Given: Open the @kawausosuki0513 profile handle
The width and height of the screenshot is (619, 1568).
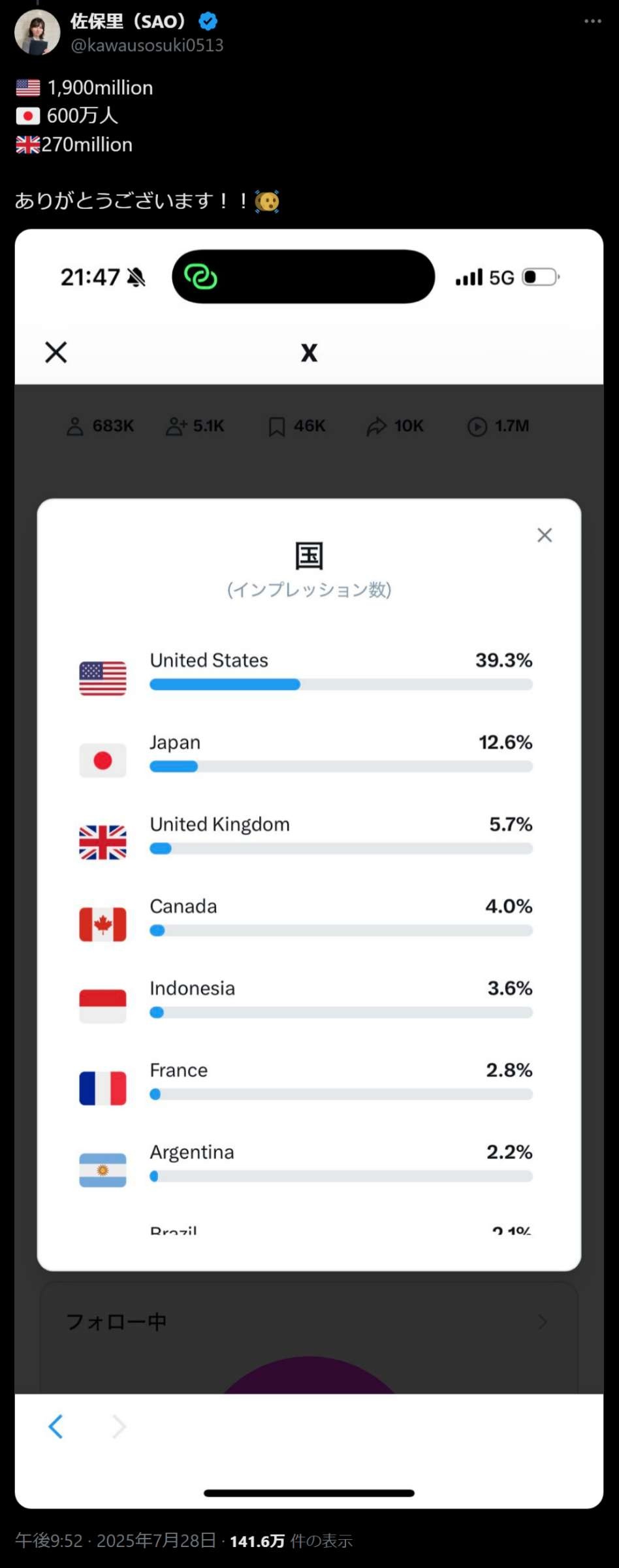Looking at the screenshot, I should pos(147,45).
